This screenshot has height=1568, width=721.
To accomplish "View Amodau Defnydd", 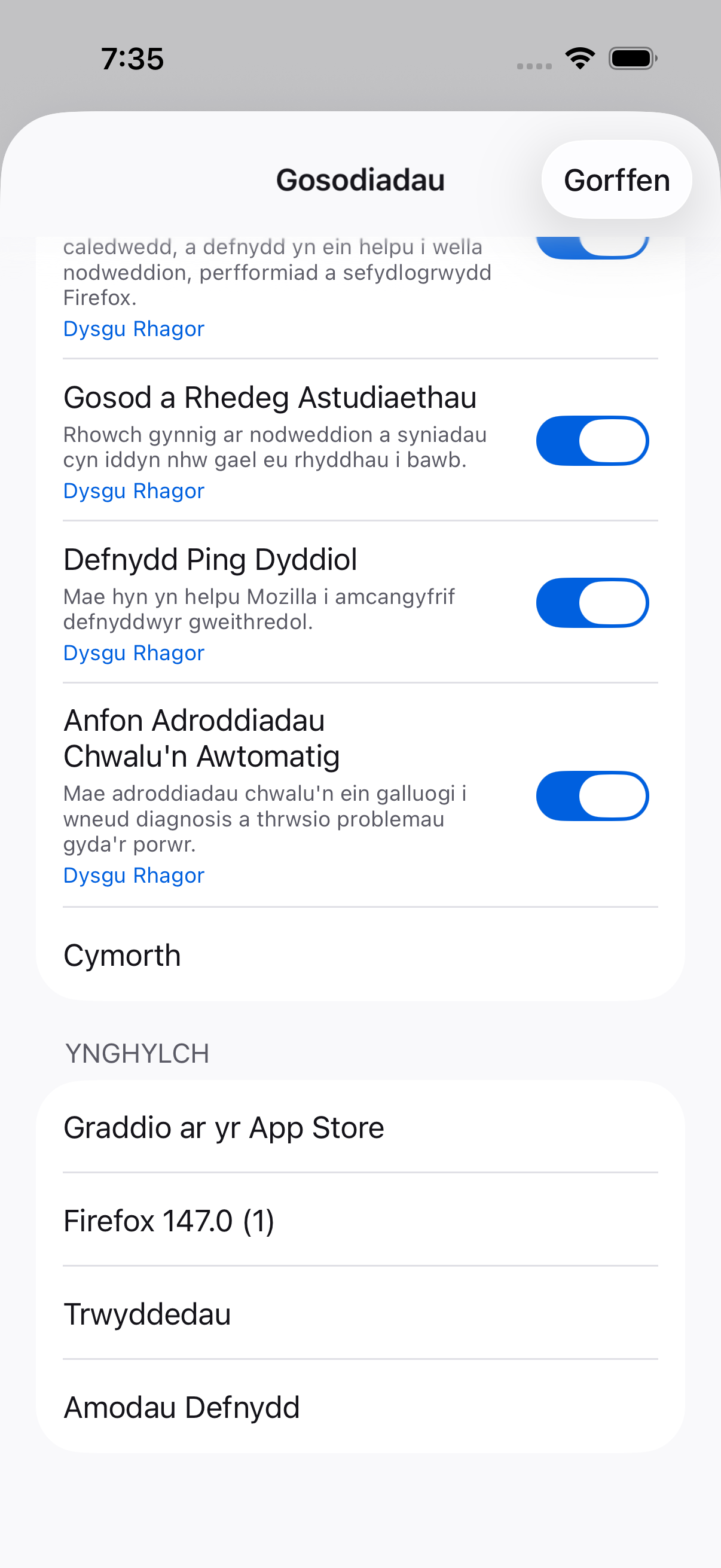I will coord(360,1407).
